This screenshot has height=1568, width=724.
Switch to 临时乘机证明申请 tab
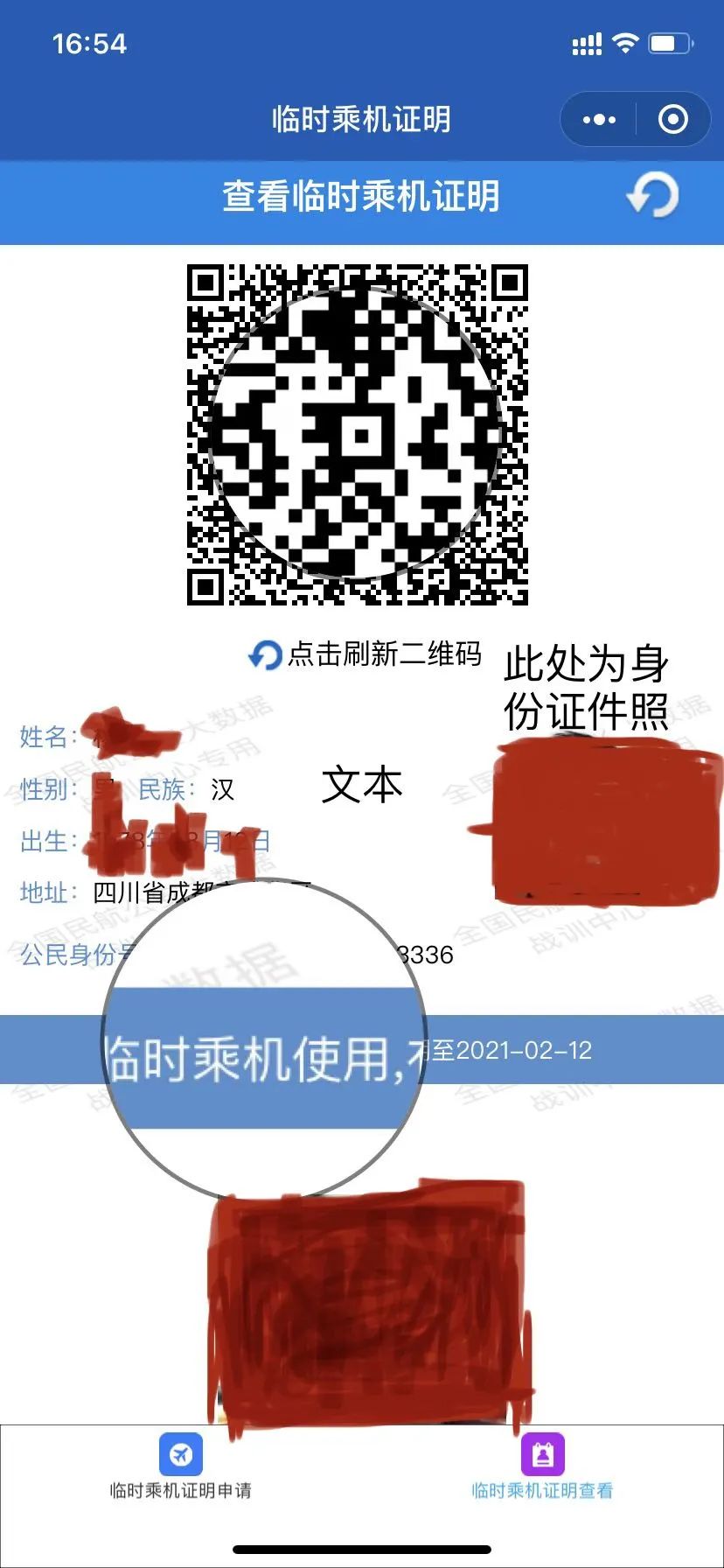point(181,1467)
